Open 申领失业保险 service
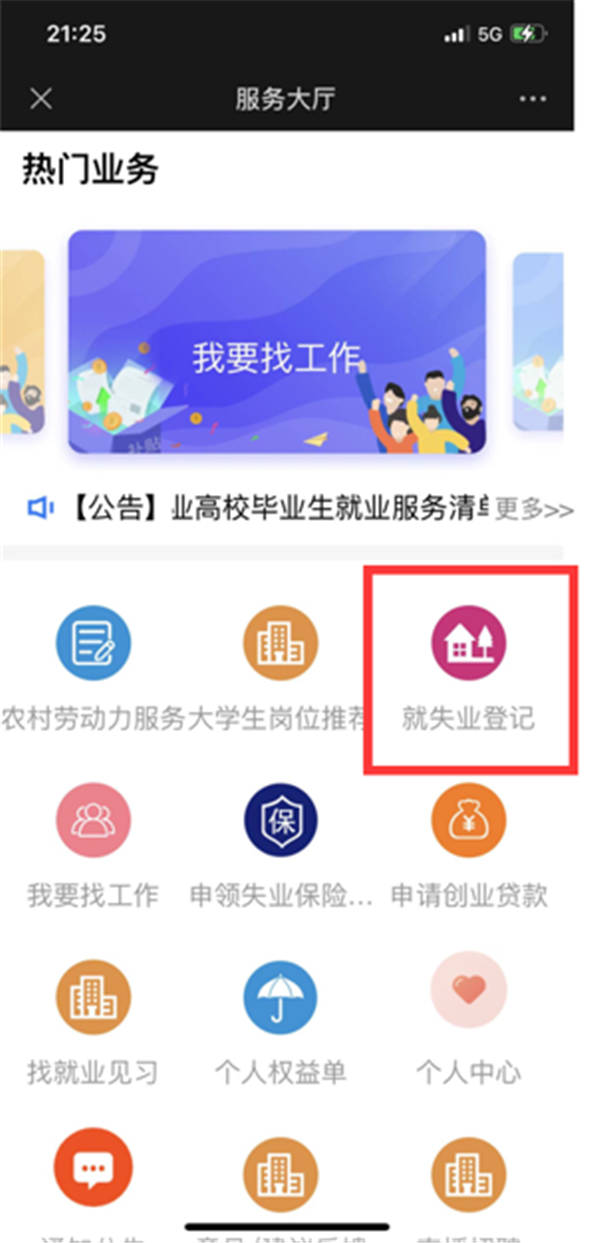 (x=281, y=820)
